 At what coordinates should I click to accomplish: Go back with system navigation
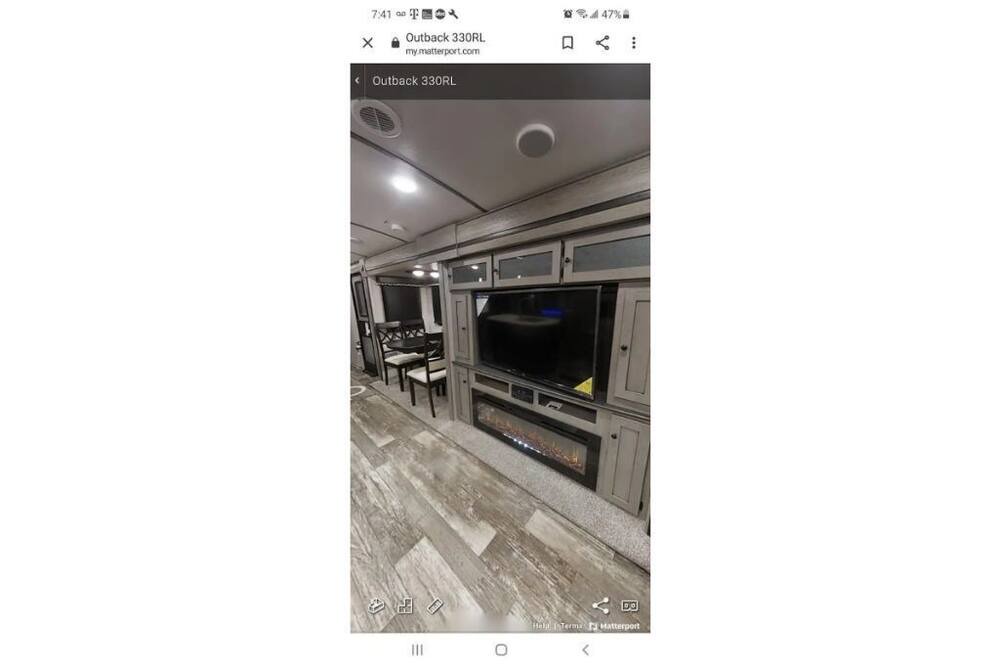(x=585, y=650)
